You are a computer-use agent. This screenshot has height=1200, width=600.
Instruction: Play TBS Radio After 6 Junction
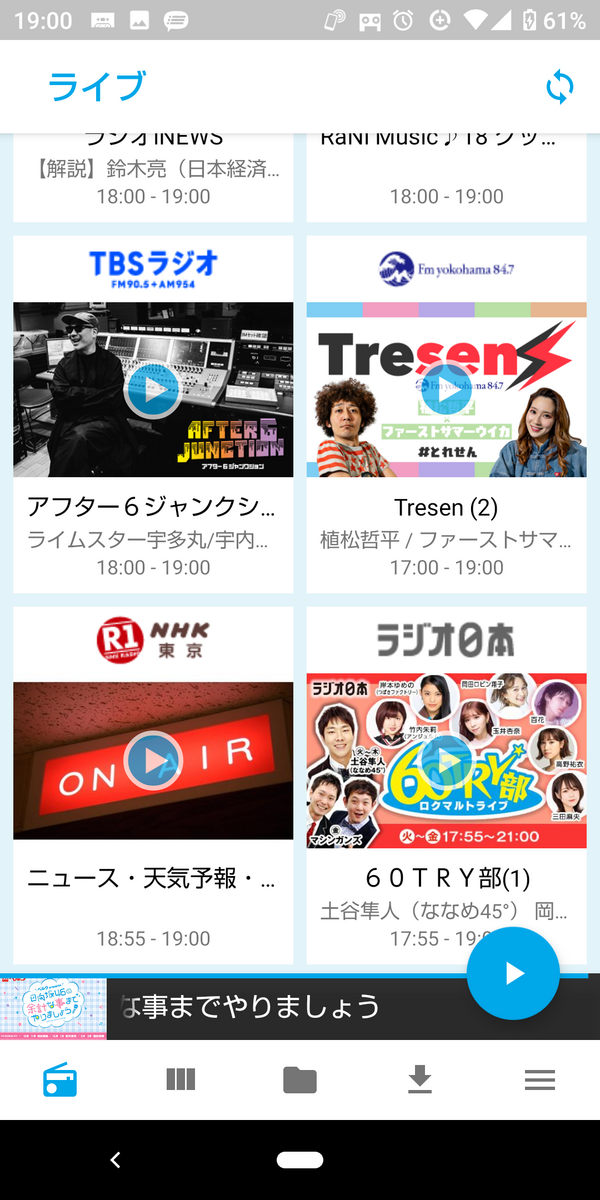[153, 390]
